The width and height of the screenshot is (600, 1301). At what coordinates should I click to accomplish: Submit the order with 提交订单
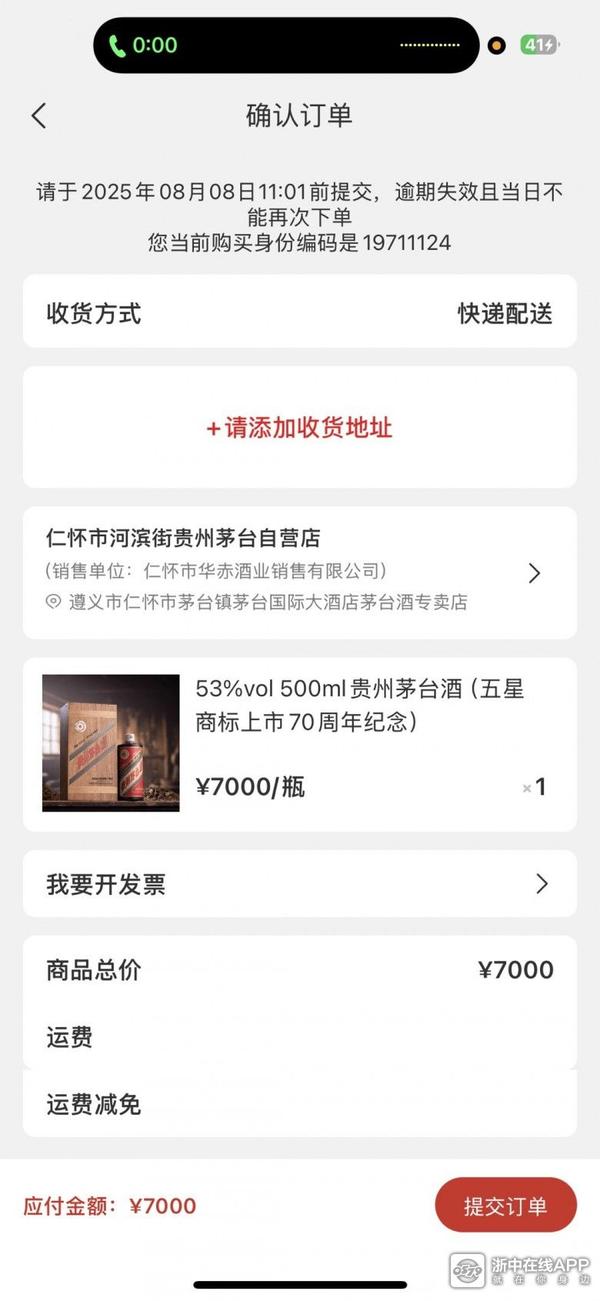coord(505,1205)
